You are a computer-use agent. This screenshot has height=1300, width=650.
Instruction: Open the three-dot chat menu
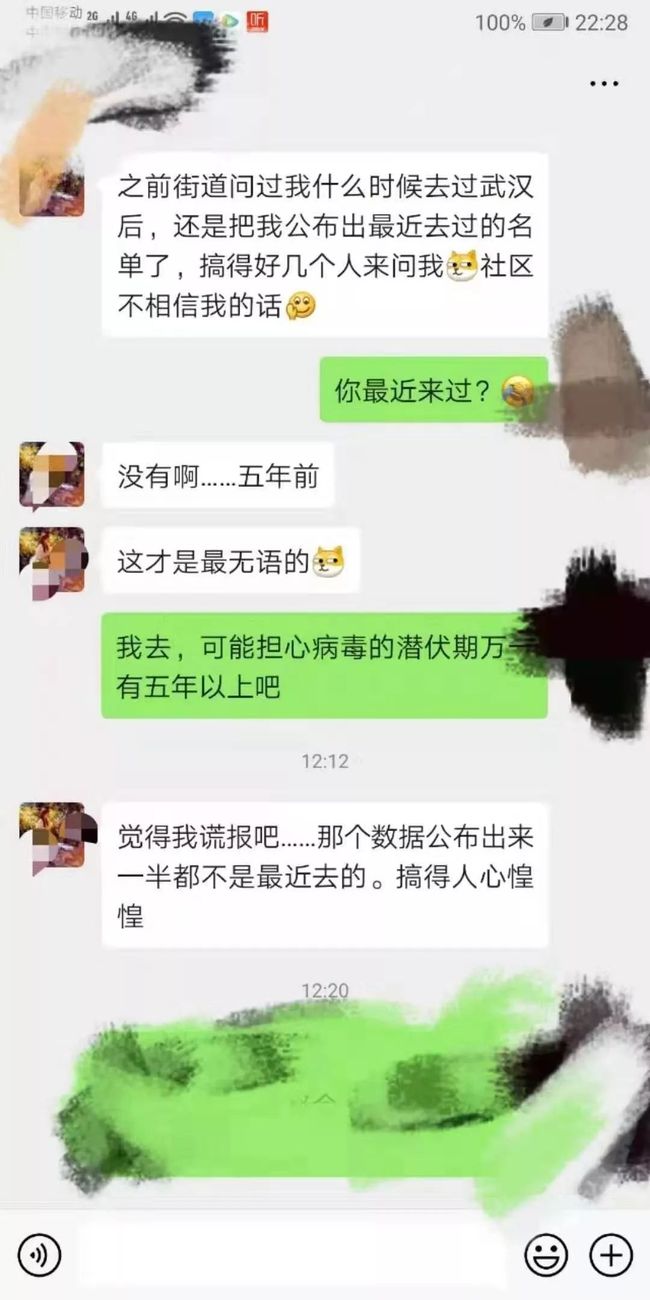(603, 83)
